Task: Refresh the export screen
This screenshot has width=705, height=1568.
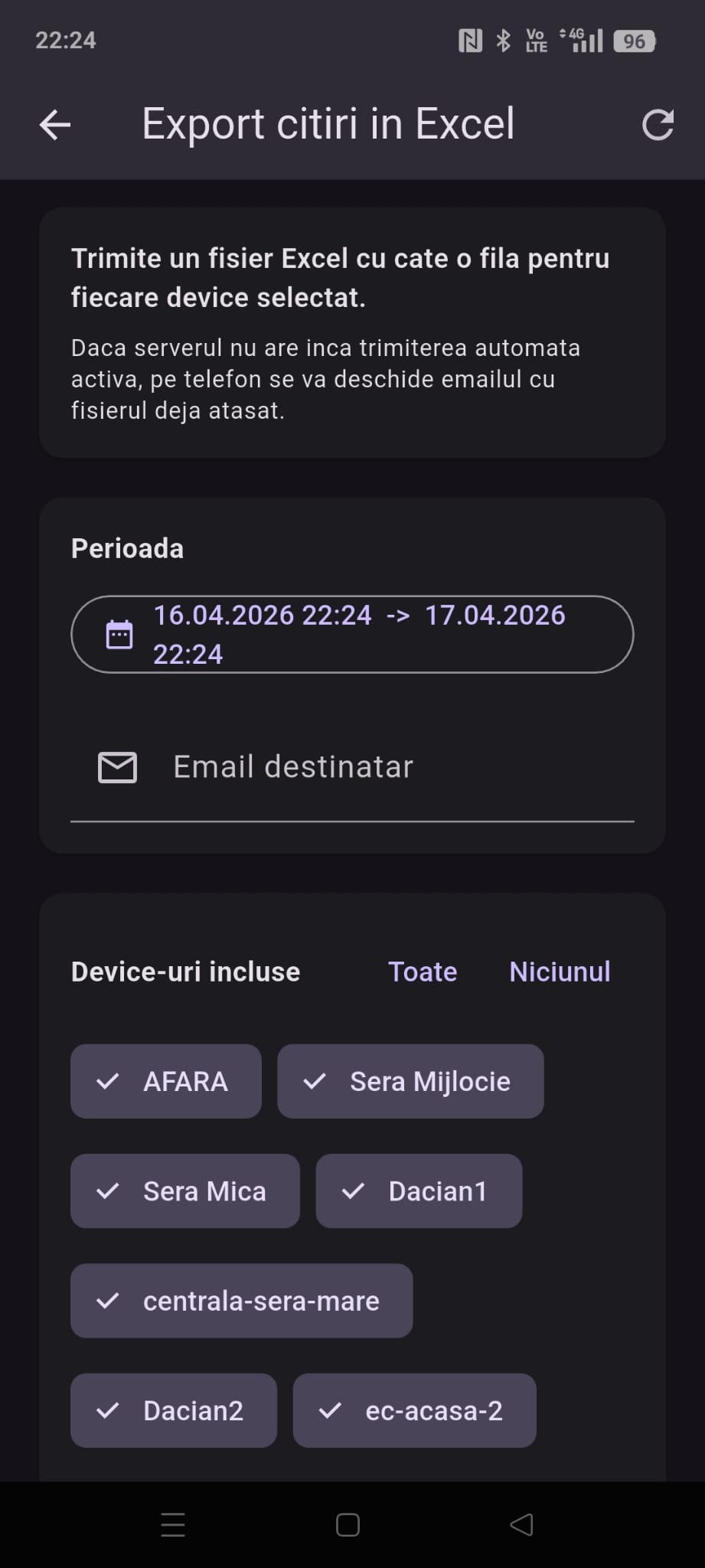Action: 657,125
